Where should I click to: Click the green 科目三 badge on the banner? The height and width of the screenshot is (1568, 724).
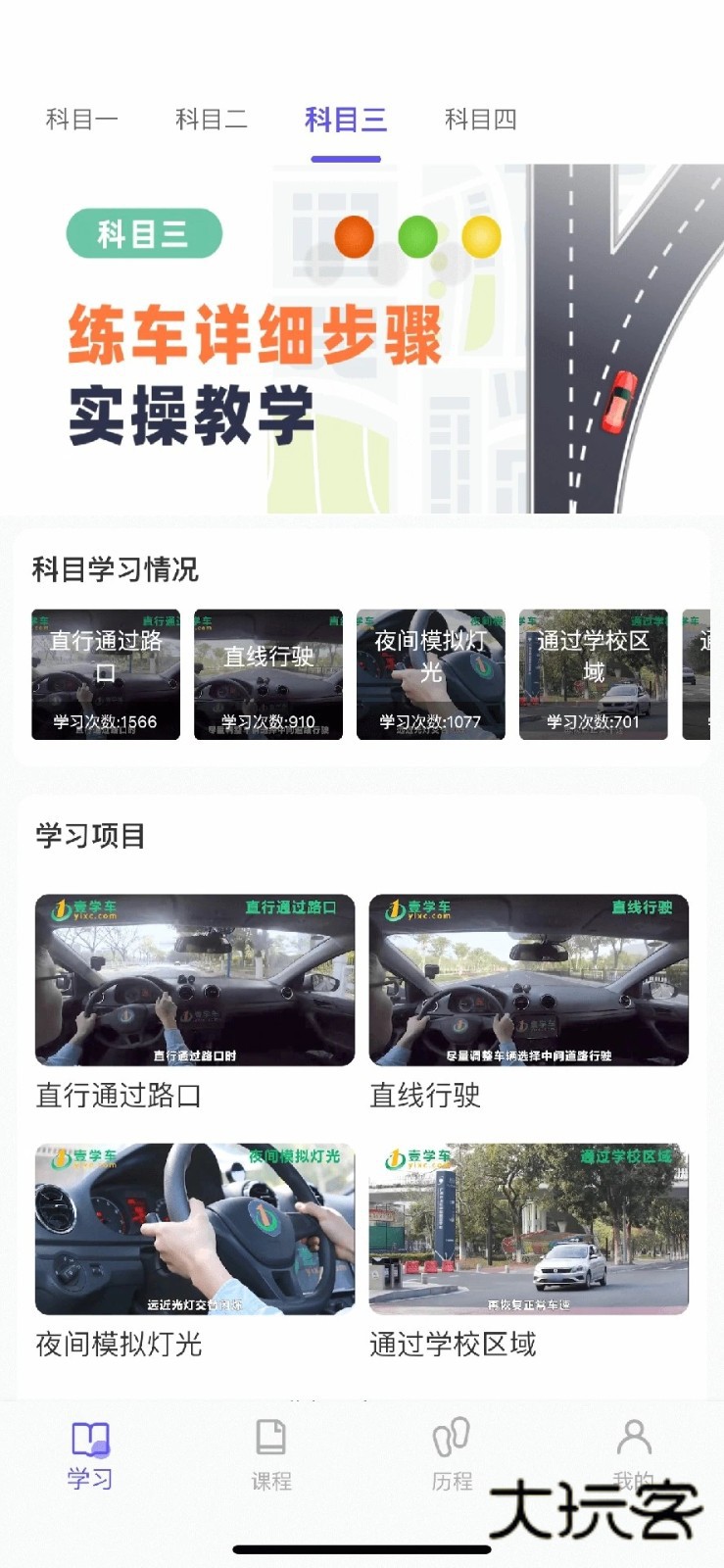point(144,233)
